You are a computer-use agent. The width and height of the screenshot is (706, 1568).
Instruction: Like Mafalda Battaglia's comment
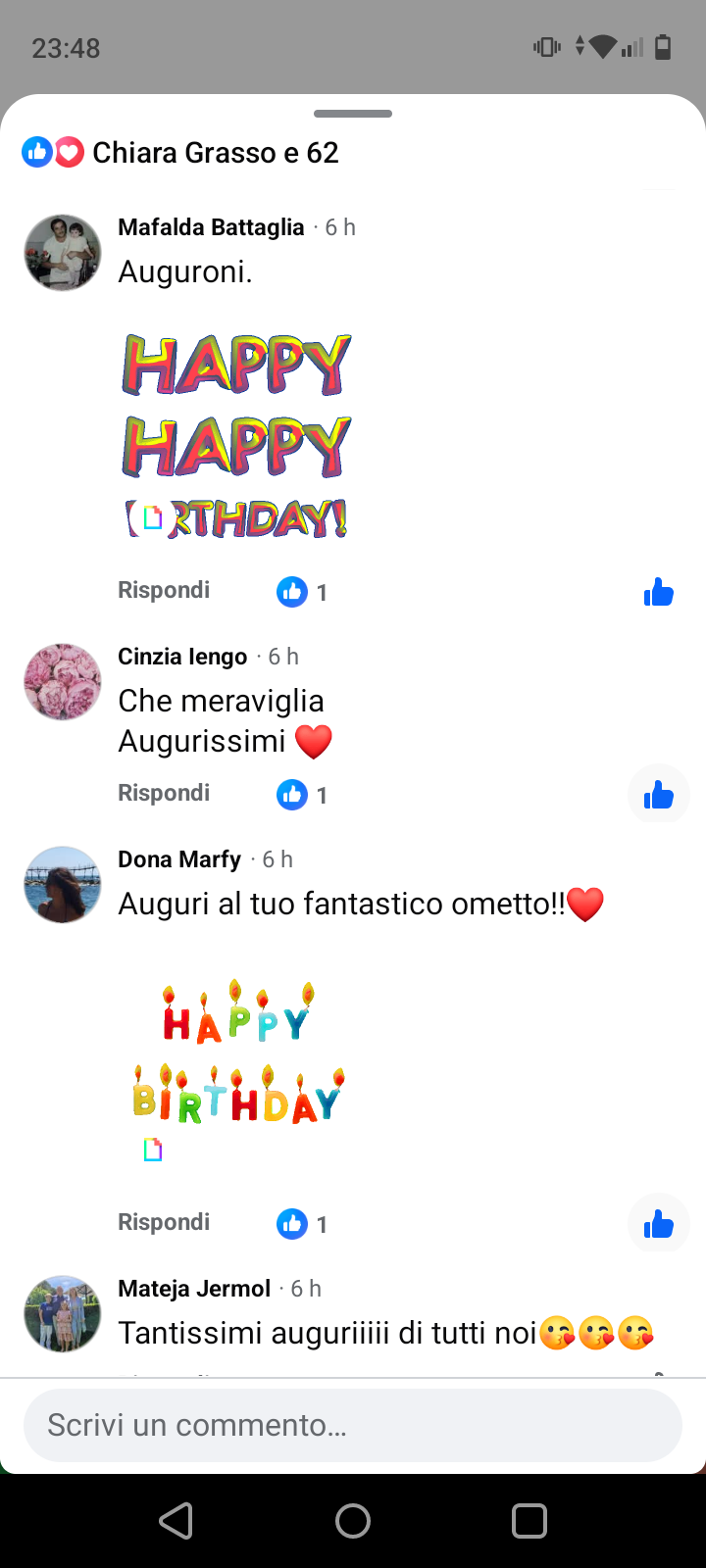pos(658,592)
